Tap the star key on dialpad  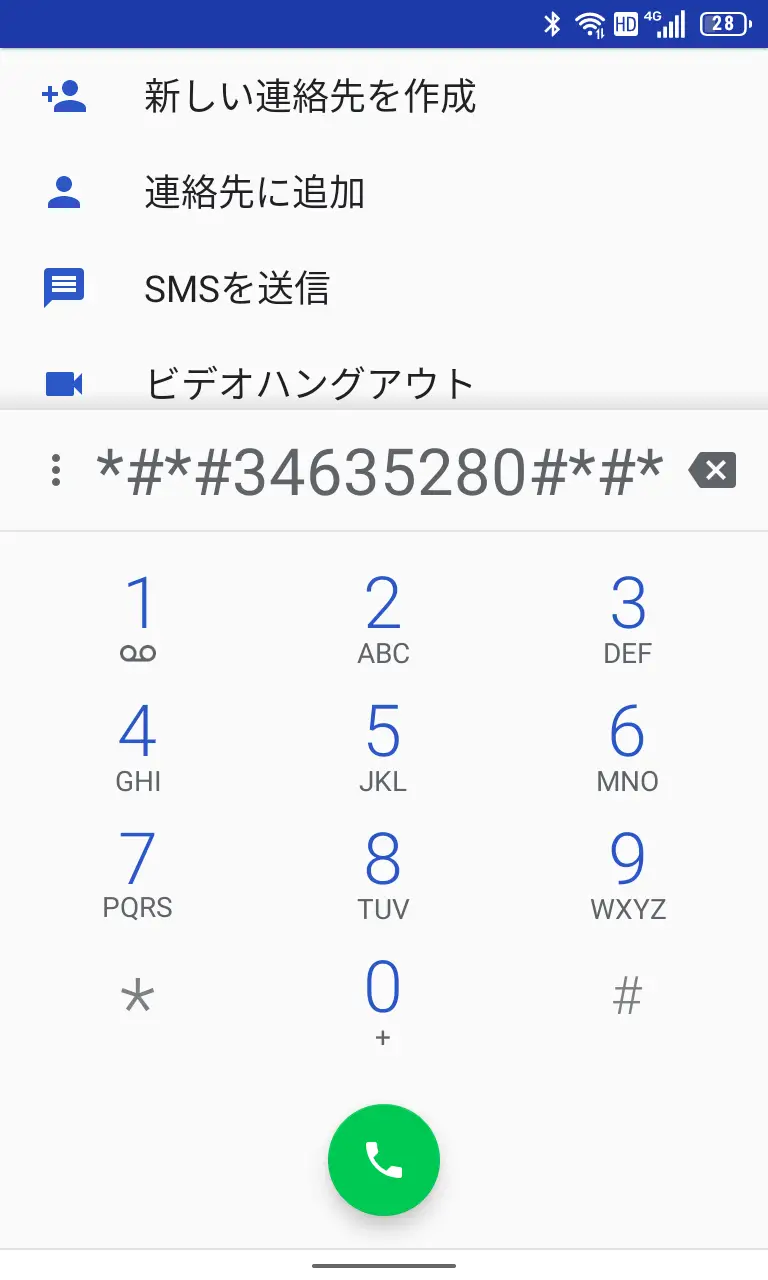click(x=138, y=998)
